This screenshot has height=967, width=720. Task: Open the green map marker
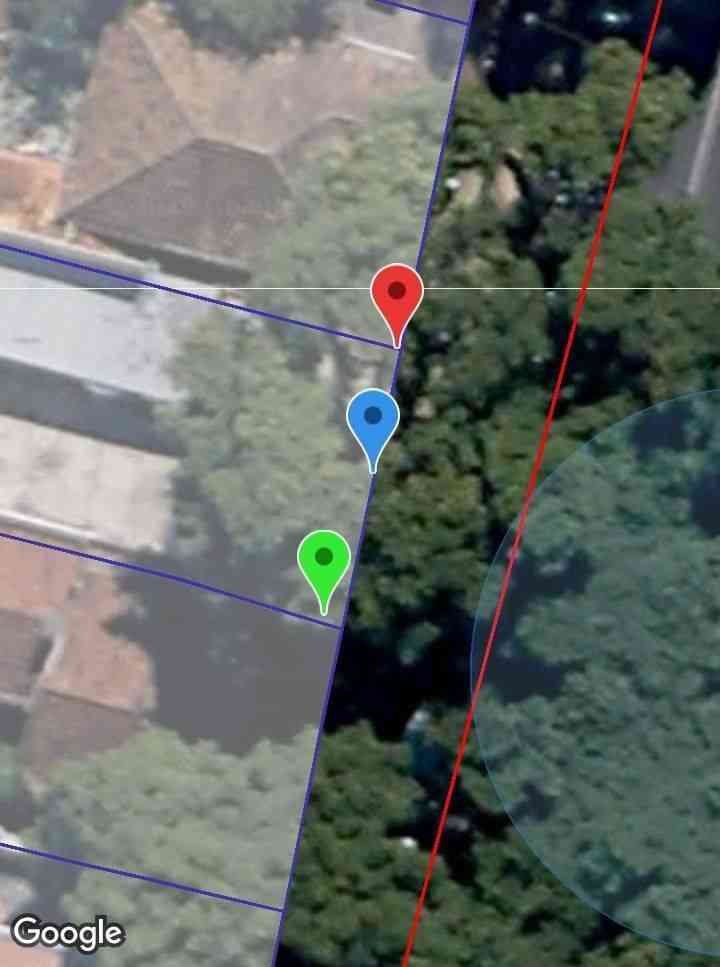[323, 560]
